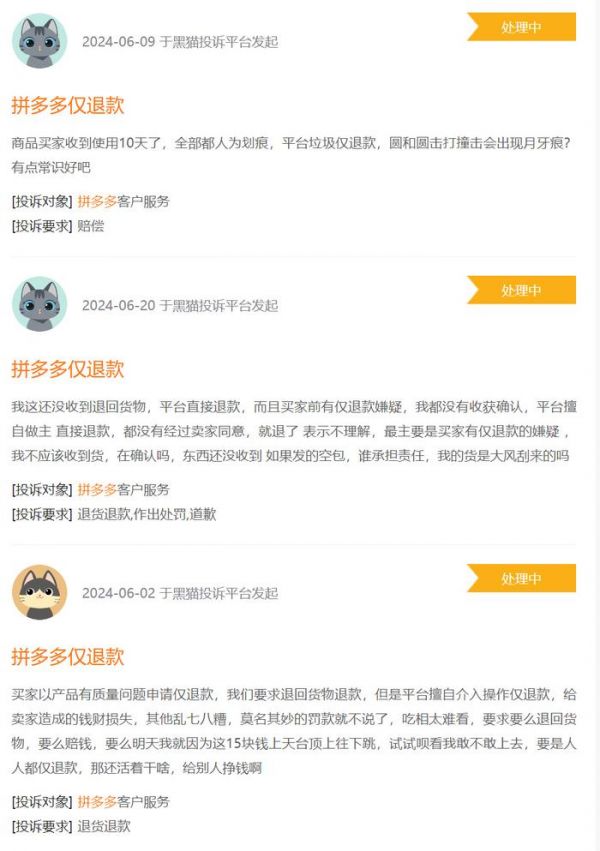View the grey cat avatar's profile on 2024-06-09 post
This screenshot has width=600, height=851.
[39, 42]
